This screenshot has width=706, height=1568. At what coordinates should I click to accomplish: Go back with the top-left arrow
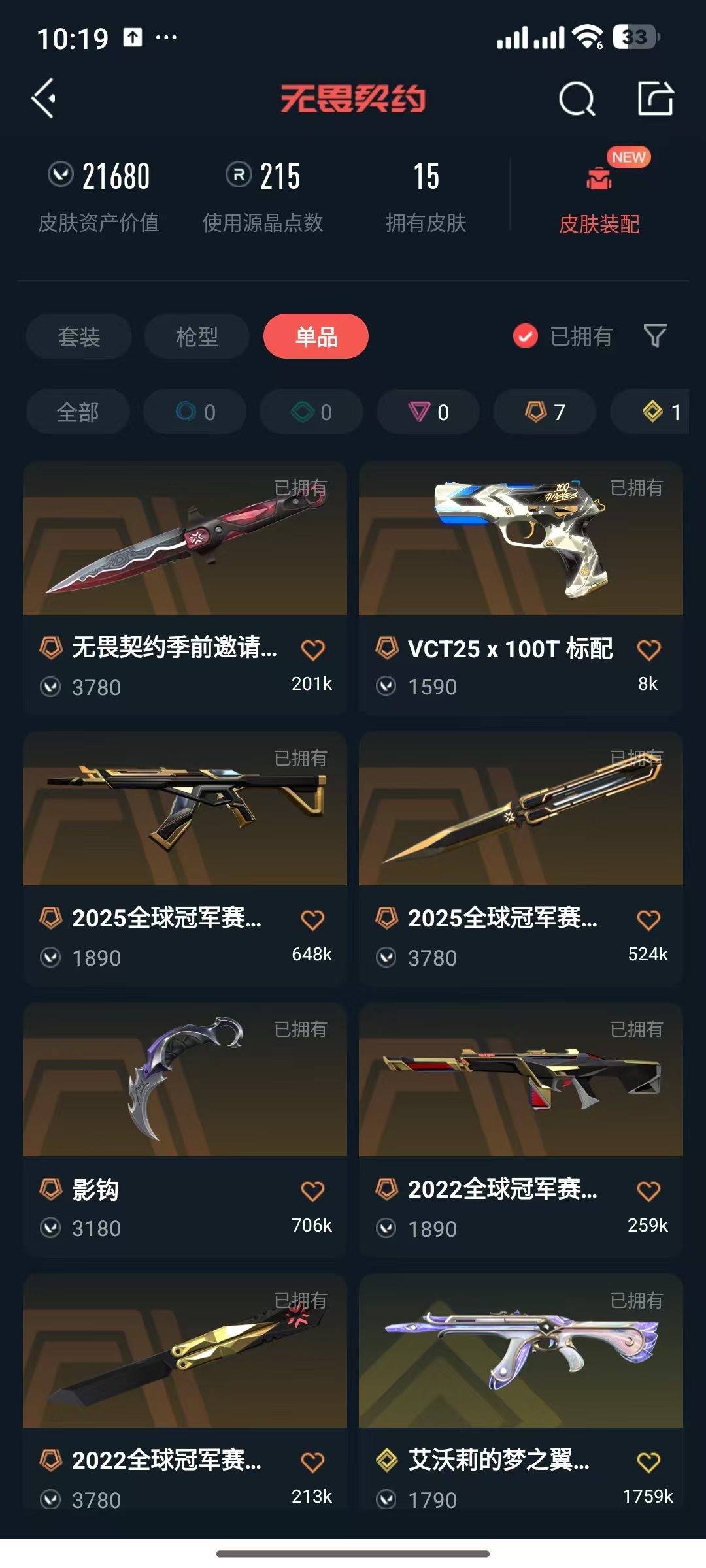pyautogui.click(x=44, y=99)
